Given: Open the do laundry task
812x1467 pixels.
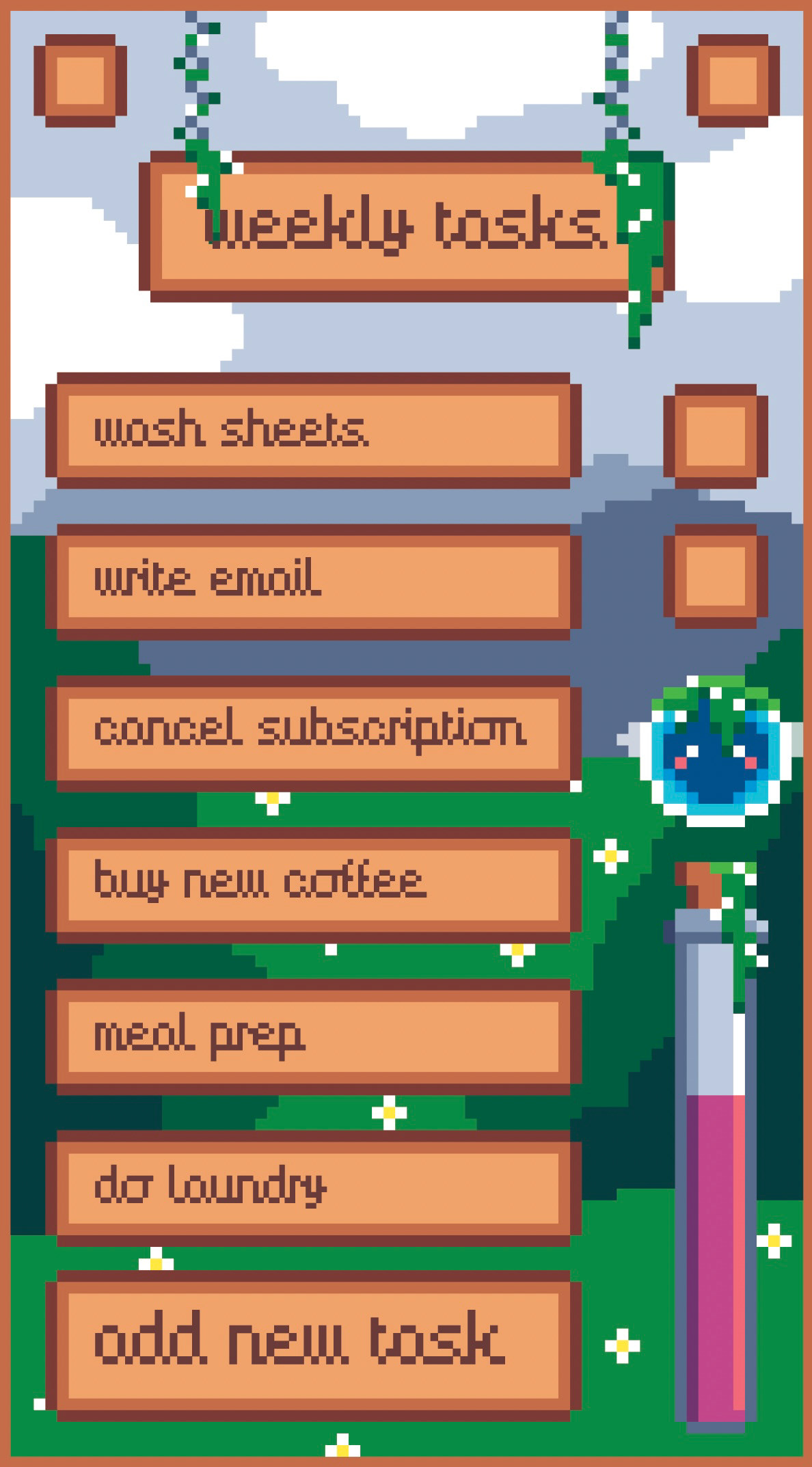Looking at the screenshot, I should tap(313, 1188).
